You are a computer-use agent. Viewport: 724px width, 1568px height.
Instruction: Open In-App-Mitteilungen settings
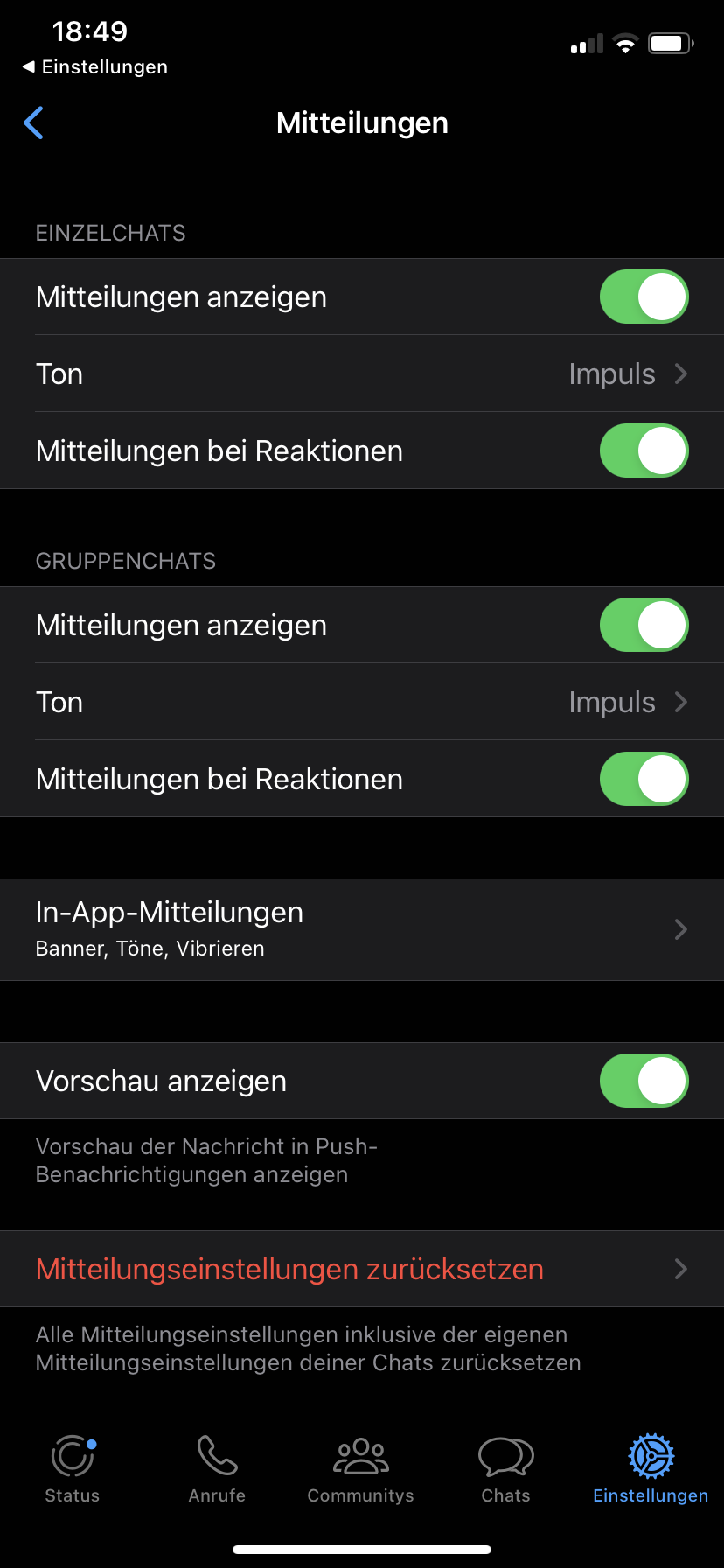pos(362,929)
